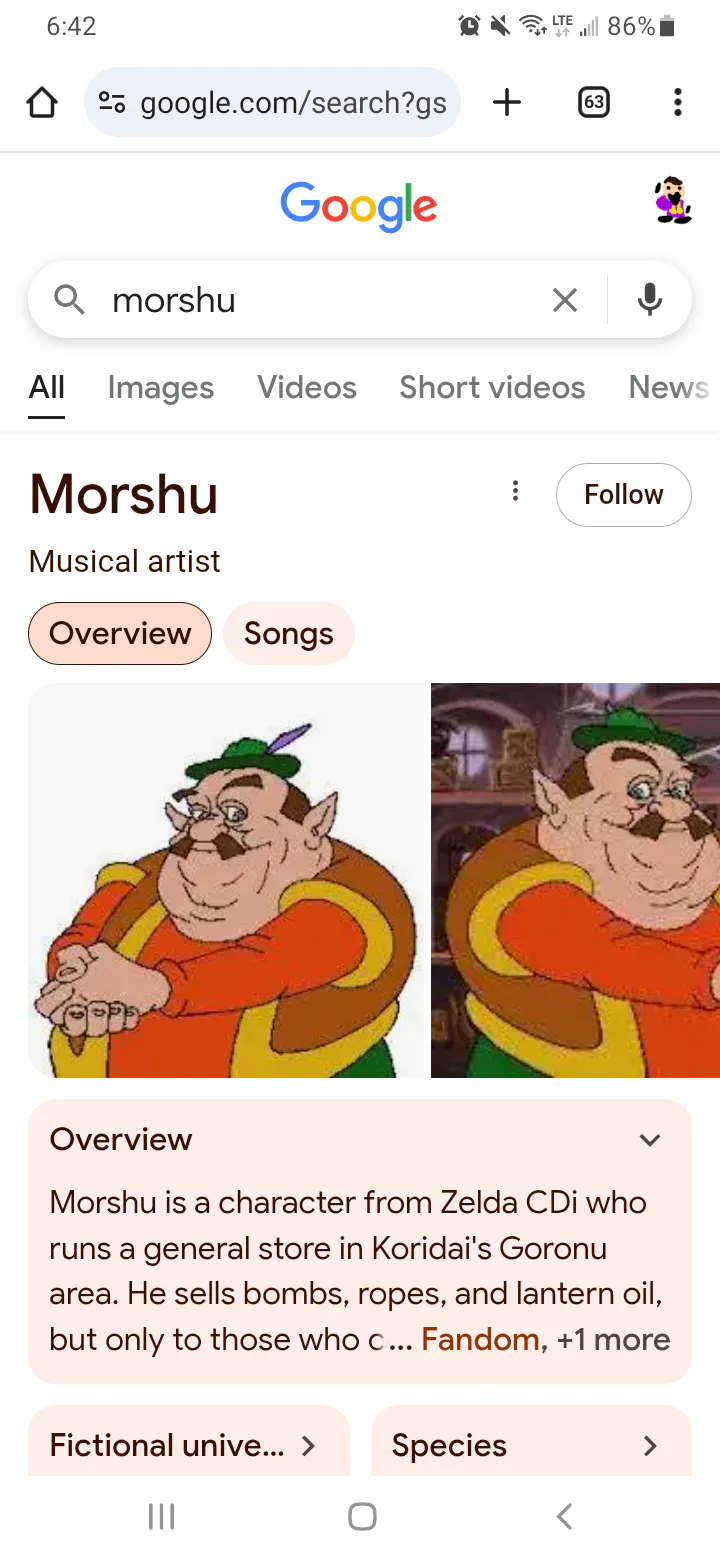Screen dimensions: 720x1560
Task: Open the Species card
Action: click(x=530, y=1445)
